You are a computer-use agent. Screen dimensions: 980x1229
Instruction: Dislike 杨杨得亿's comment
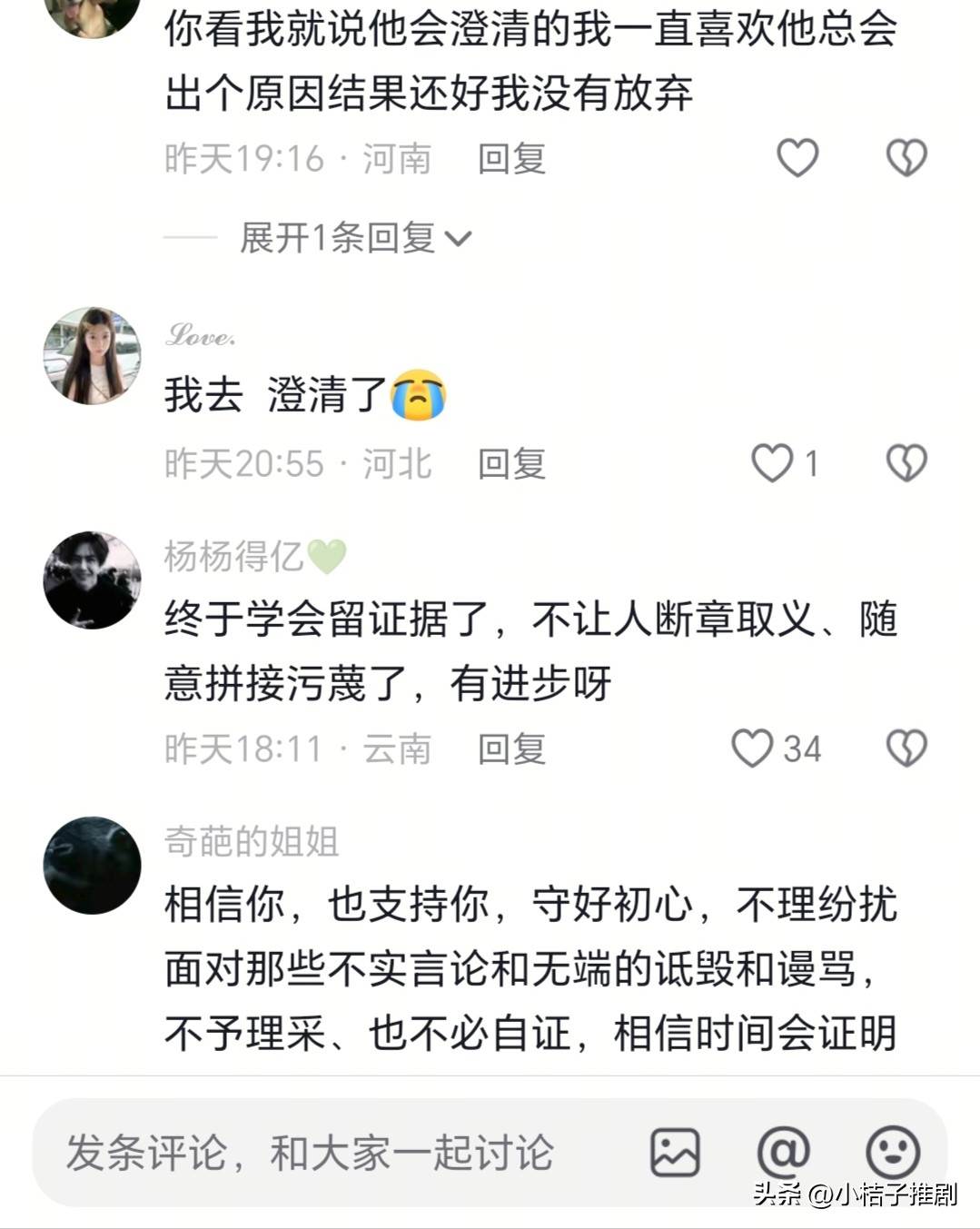pos(906,748)
